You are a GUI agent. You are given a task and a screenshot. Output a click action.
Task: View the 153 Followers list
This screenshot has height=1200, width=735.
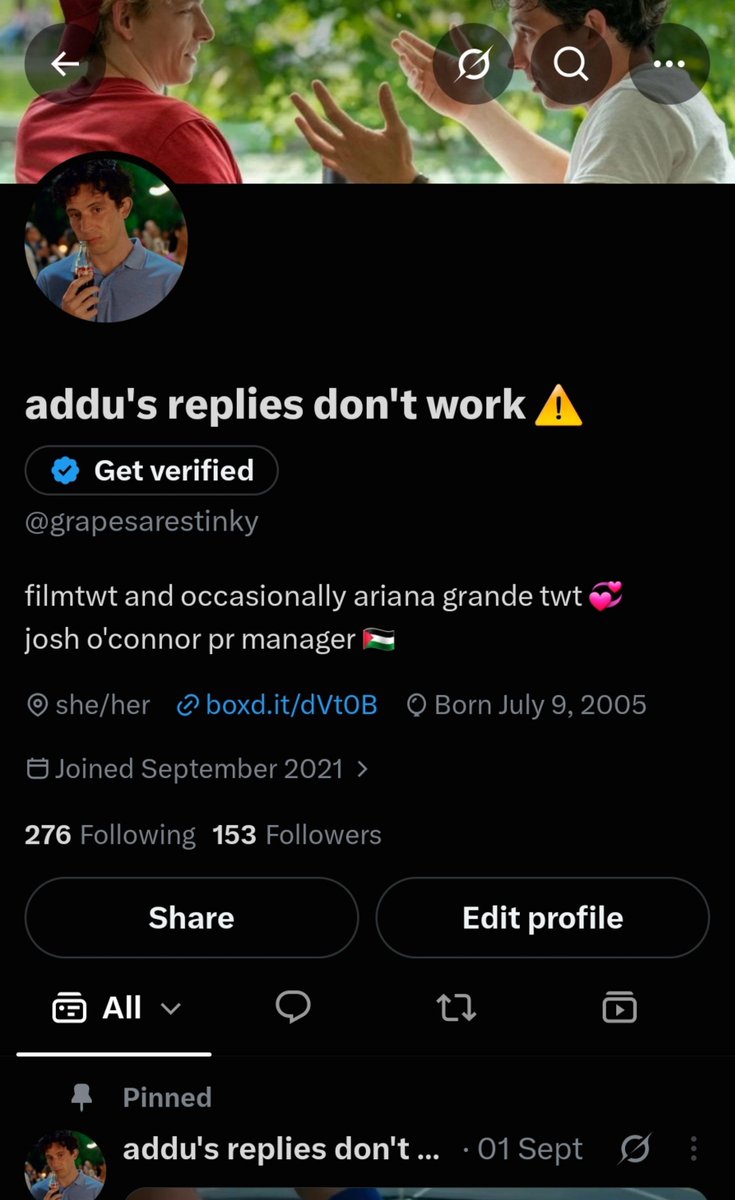click(x=297, y=835)
